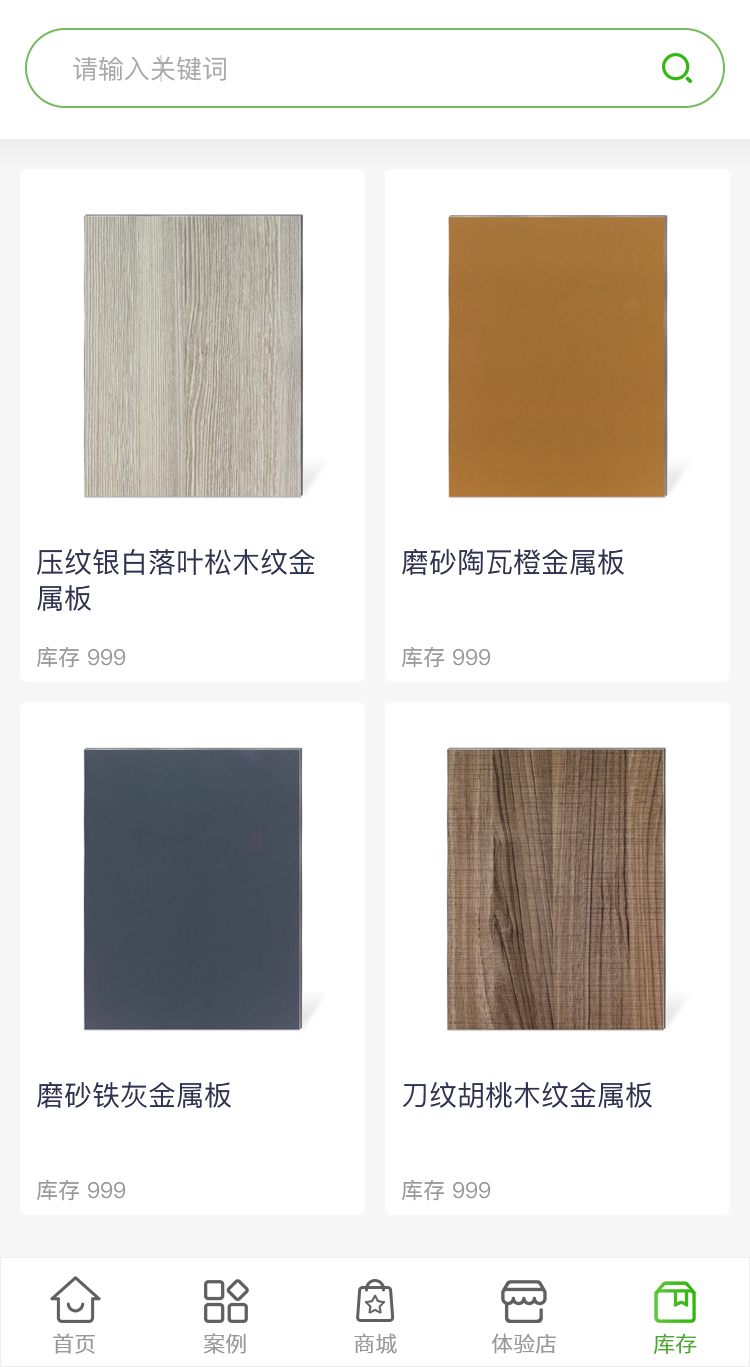Open the 磨砂陶瓦橙金属板 product card
750x1367 pixels.
click(557, 425)
